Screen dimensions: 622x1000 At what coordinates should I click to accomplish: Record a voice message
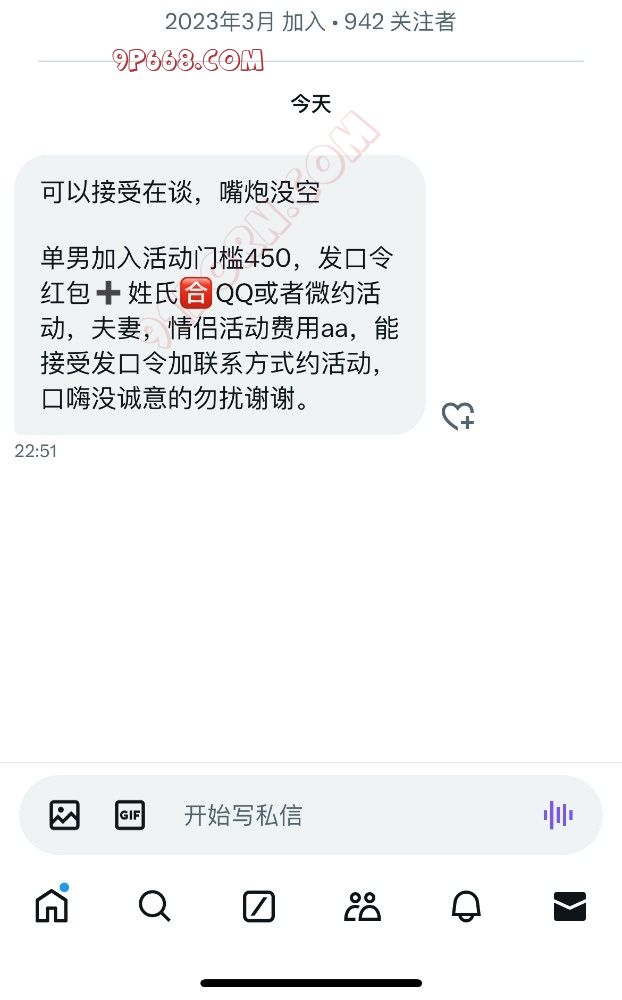[558, 815]
